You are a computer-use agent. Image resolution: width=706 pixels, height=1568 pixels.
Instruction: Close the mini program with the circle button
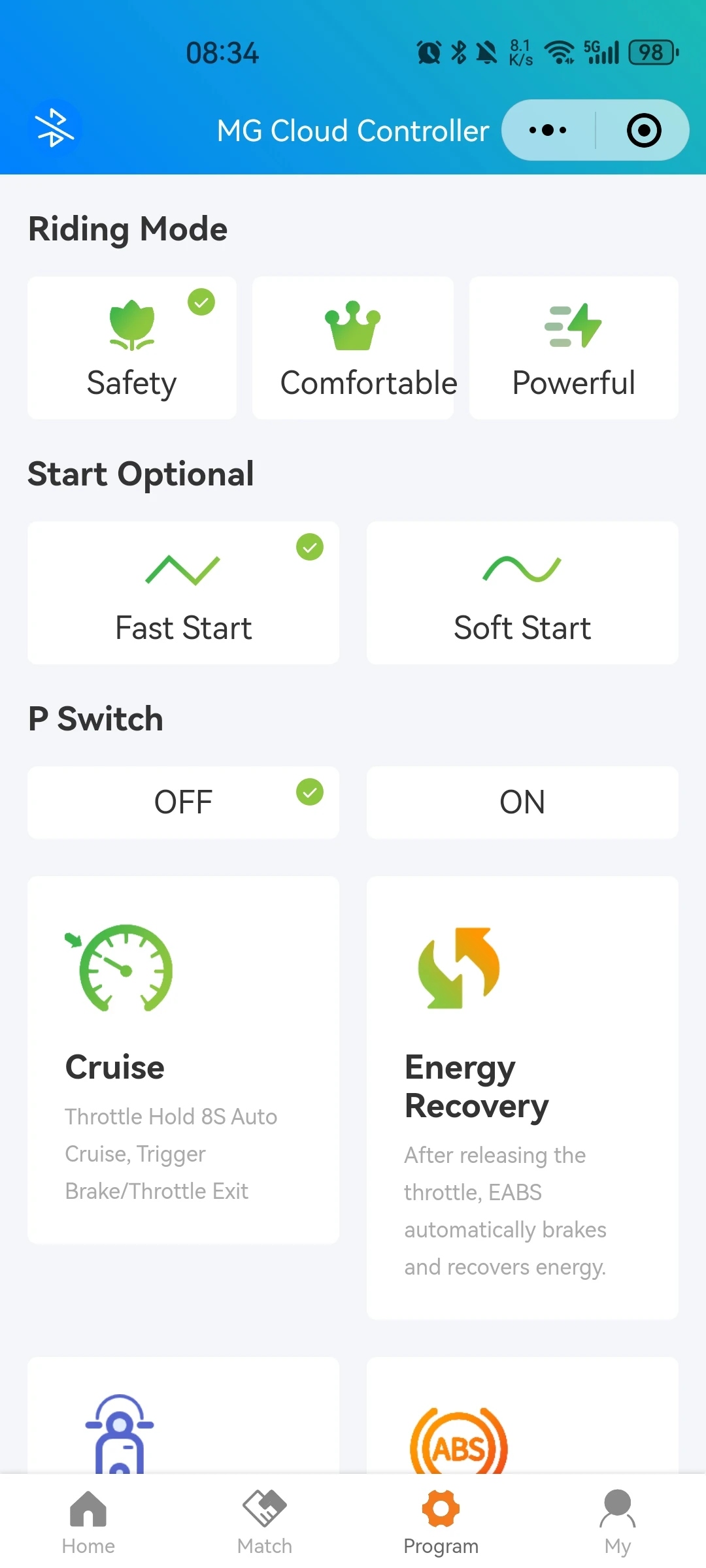644,130
